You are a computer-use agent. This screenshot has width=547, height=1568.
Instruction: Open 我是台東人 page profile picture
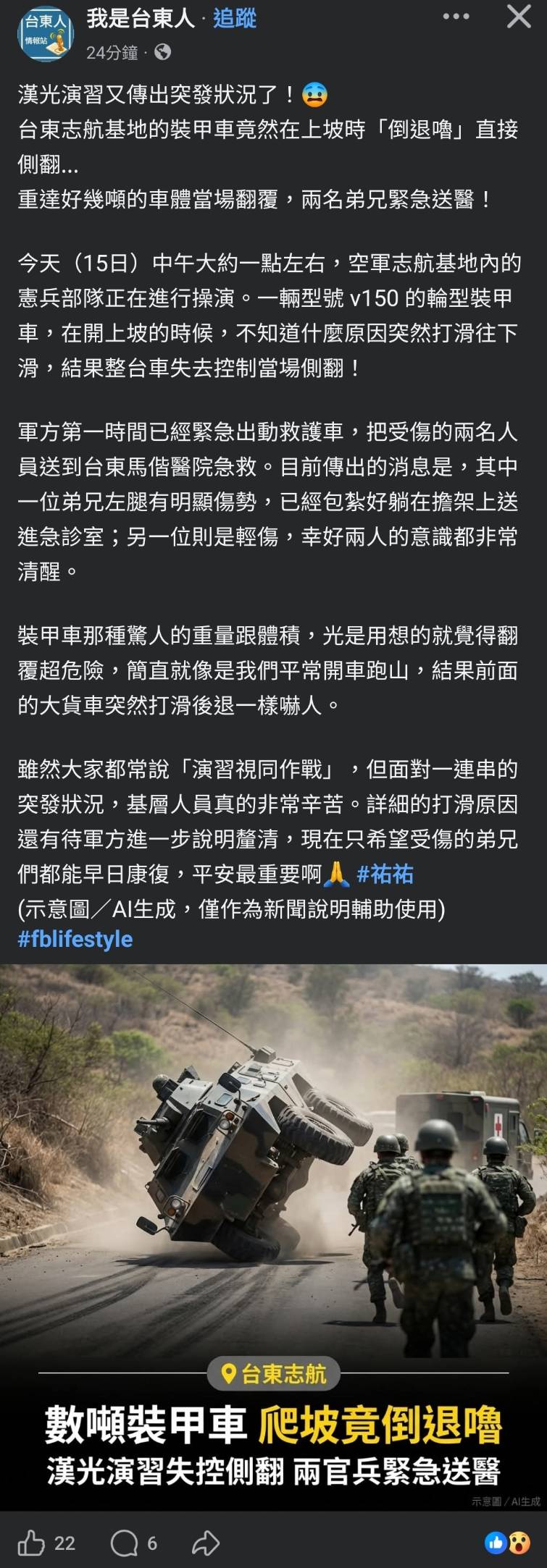(46, 33)
